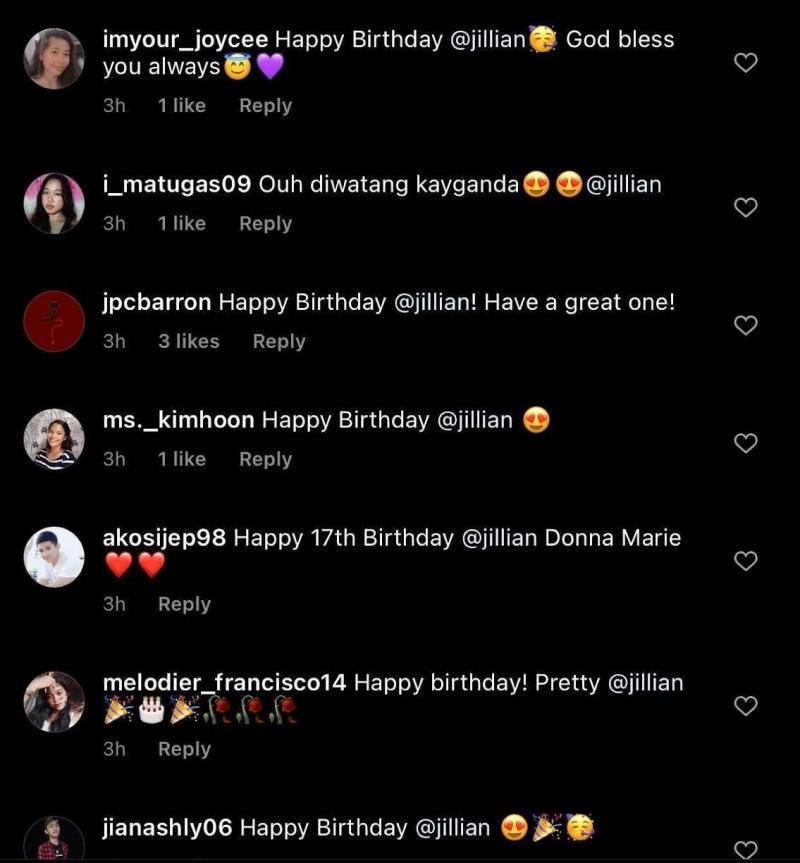800x863 pixels.
Task: Like imyour_joycee's comment
Action: coord(746,63)
